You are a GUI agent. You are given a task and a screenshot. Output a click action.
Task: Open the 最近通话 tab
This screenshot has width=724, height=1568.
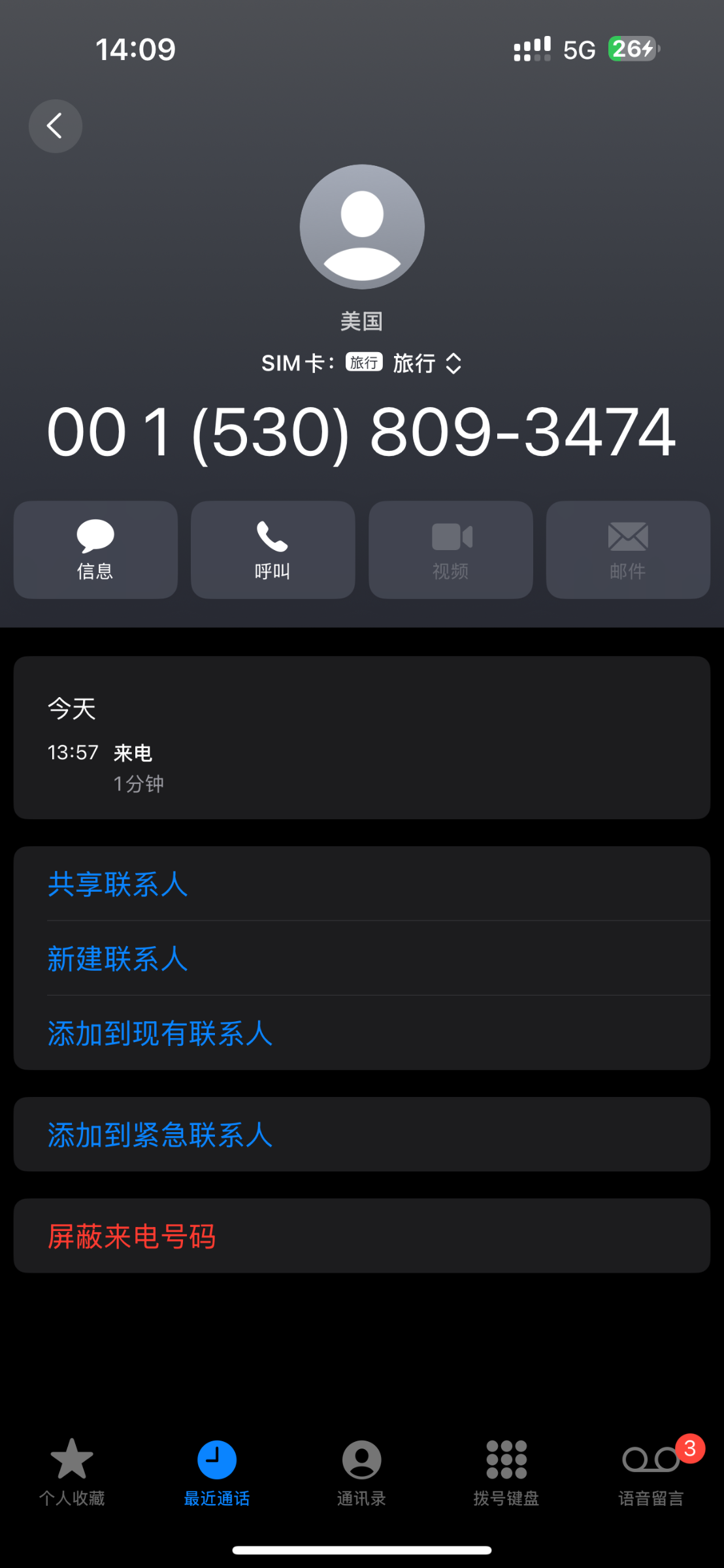click(217, 1470)
